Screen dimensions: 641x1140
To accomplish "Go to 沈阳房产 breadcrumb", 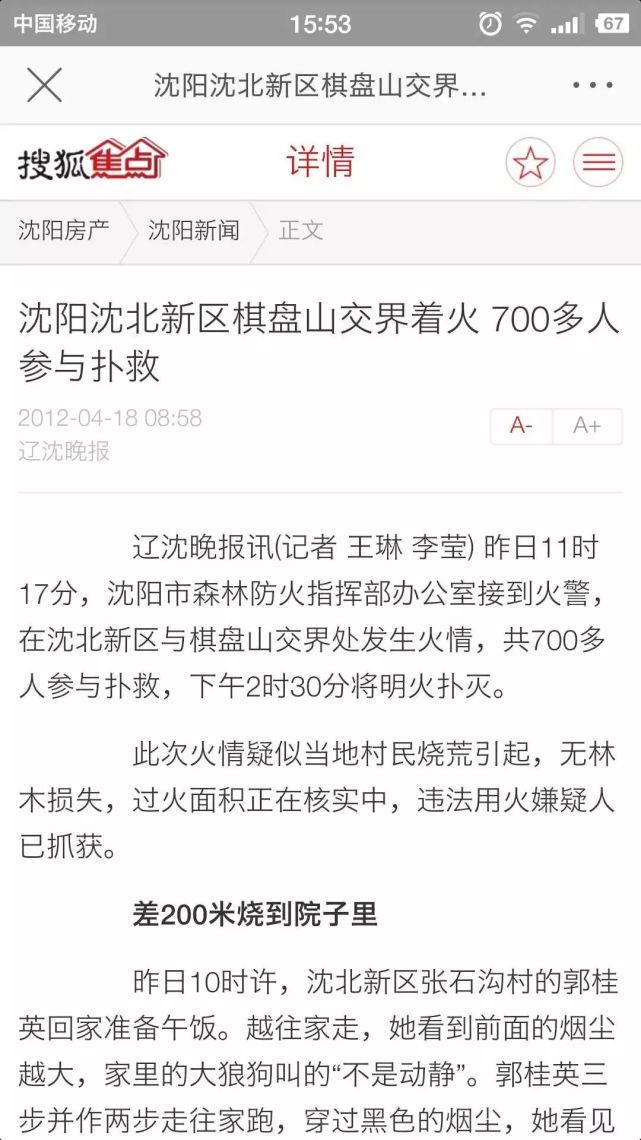I will (x=64, y=231).
